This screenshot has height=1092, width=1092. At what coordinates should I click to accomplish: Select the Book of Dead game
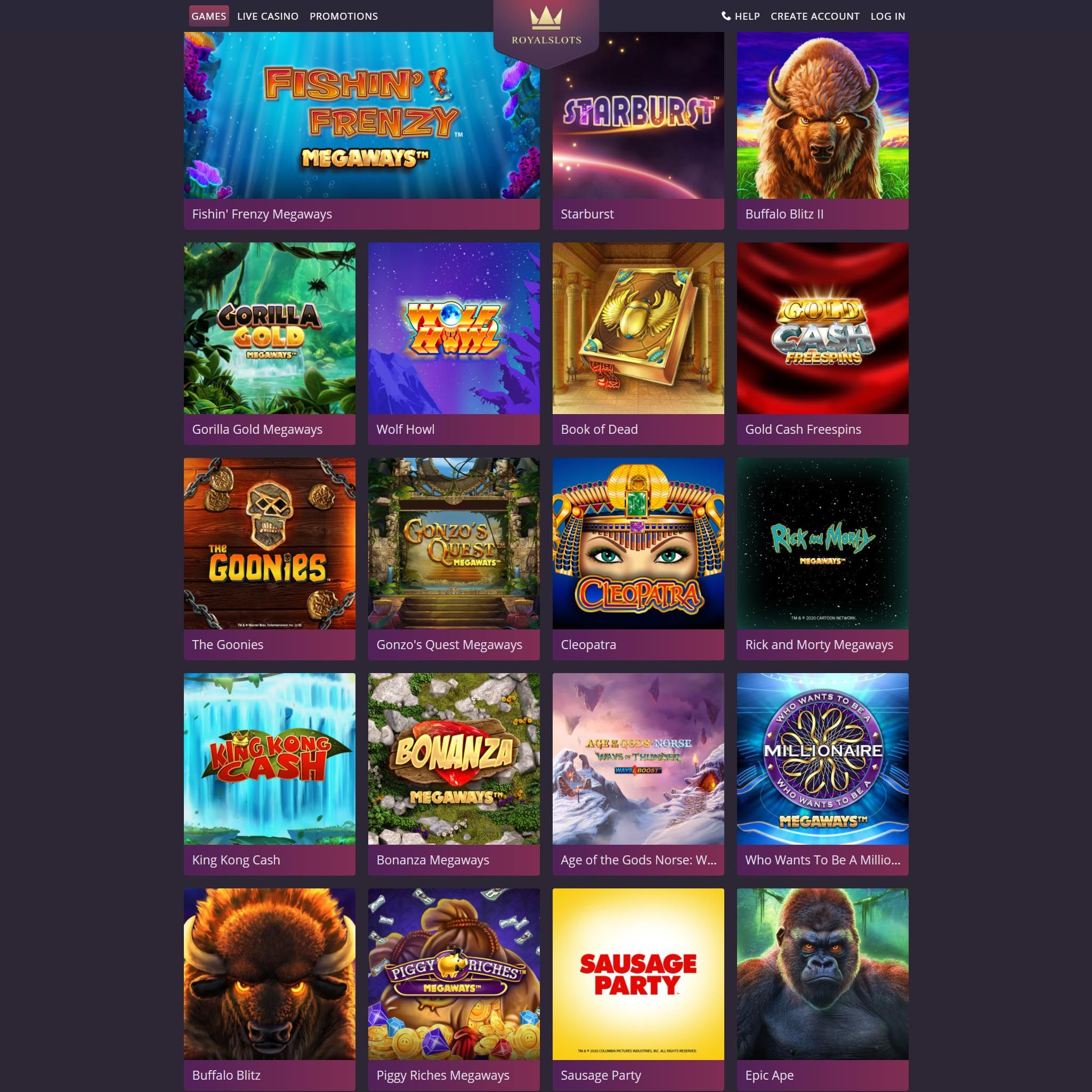tap(638, 328)
